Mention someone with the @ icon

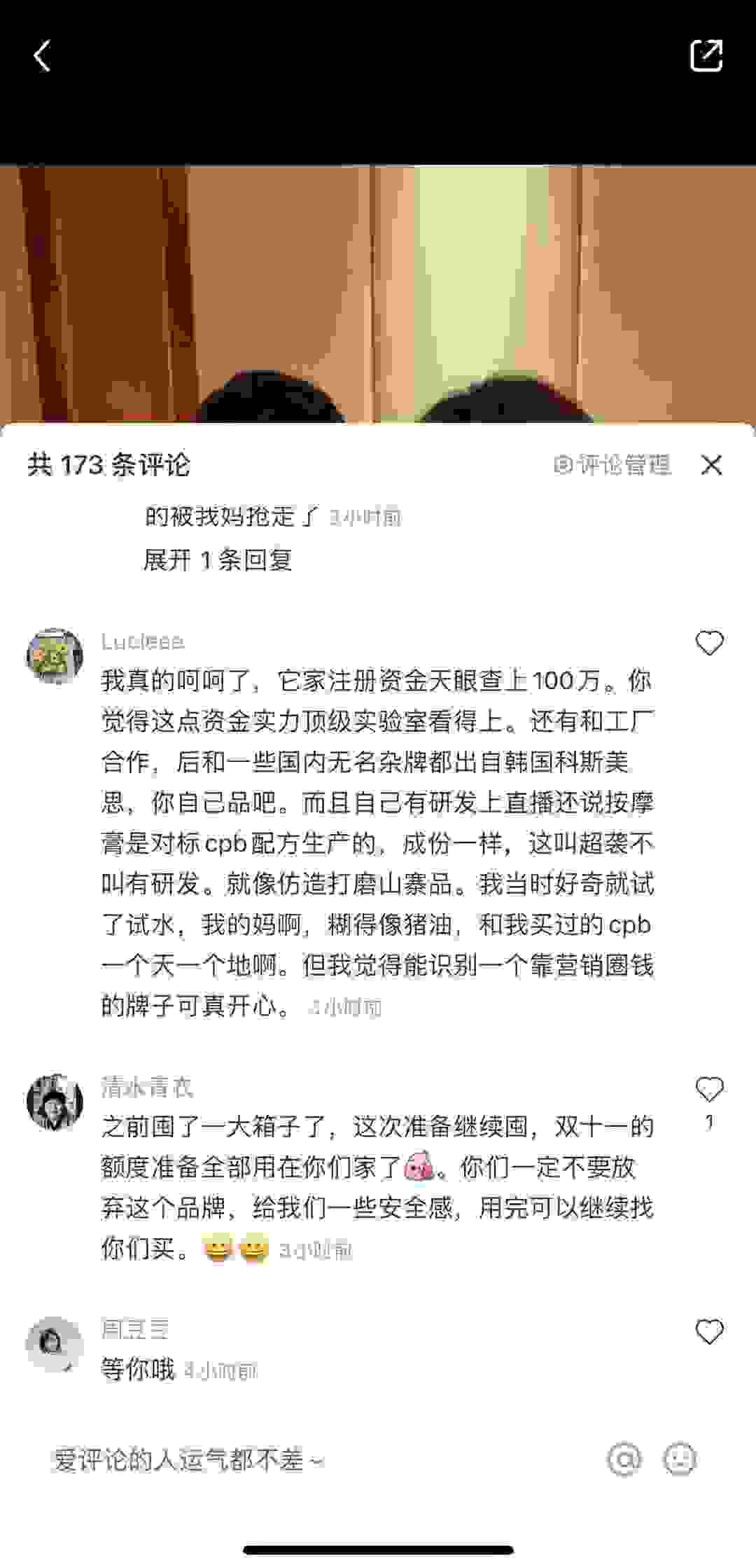click(x=624, y=1459)
